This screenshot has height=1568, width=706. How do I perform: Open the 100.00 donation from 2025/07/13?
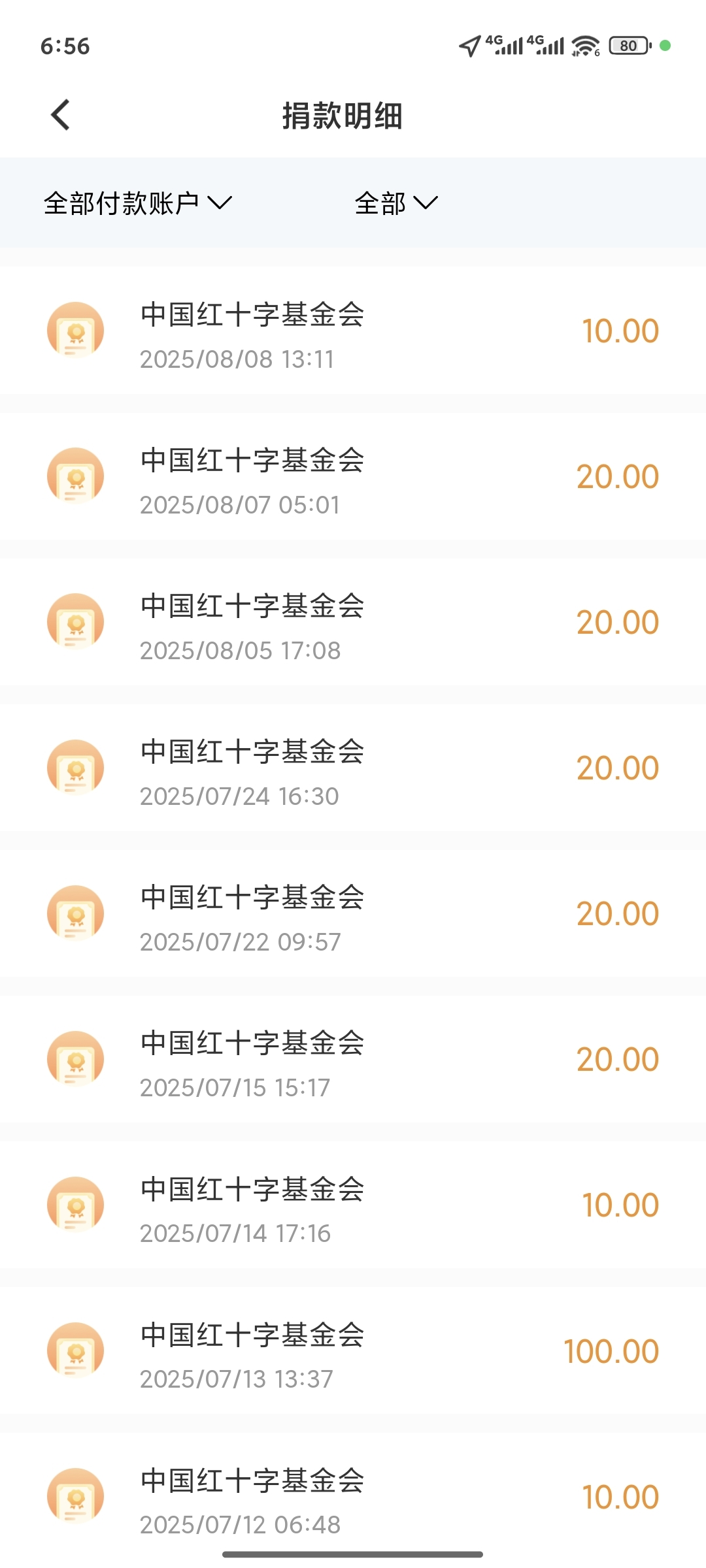pos(353,1350)
